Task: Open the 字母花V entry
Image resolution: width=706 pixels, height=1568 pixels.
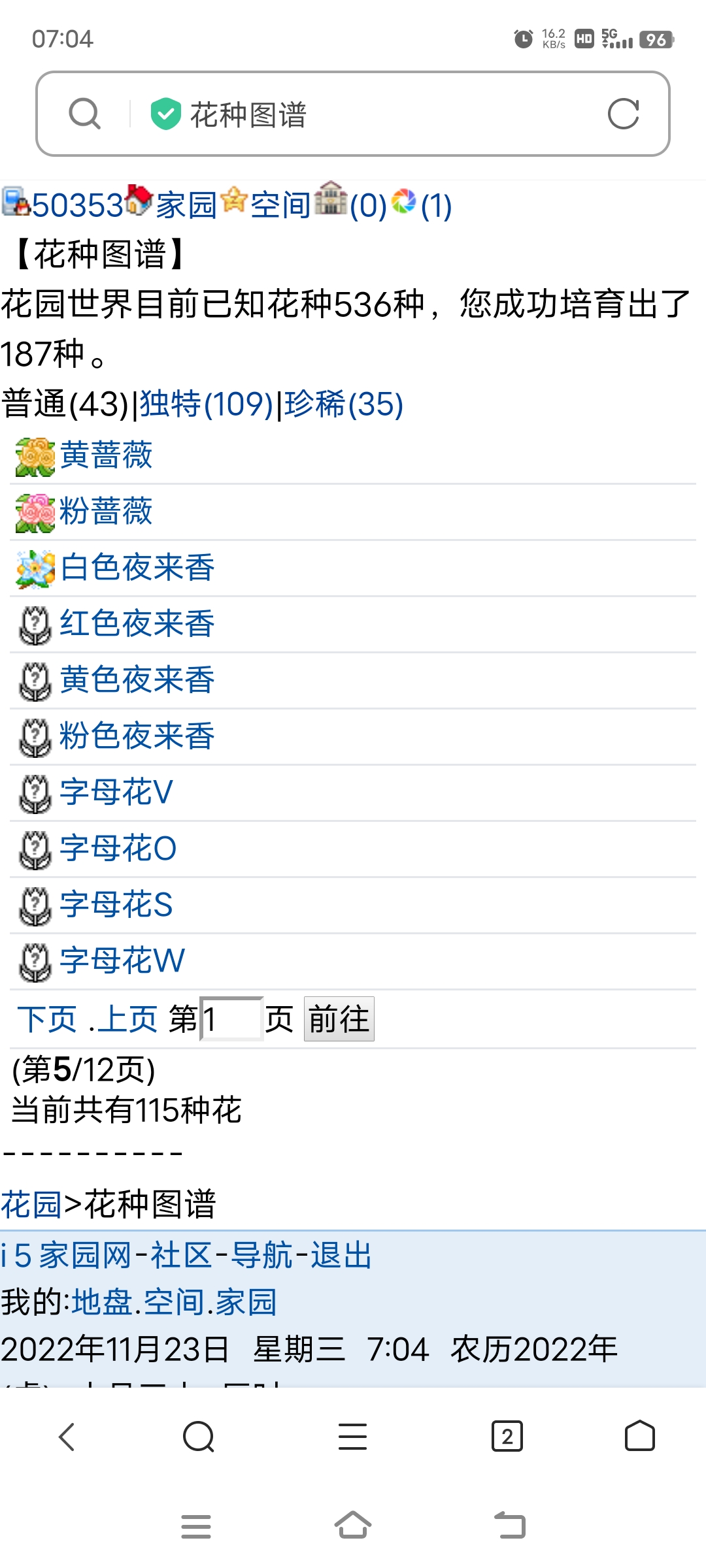Action: pyautogui.click(x=116, y=792)
